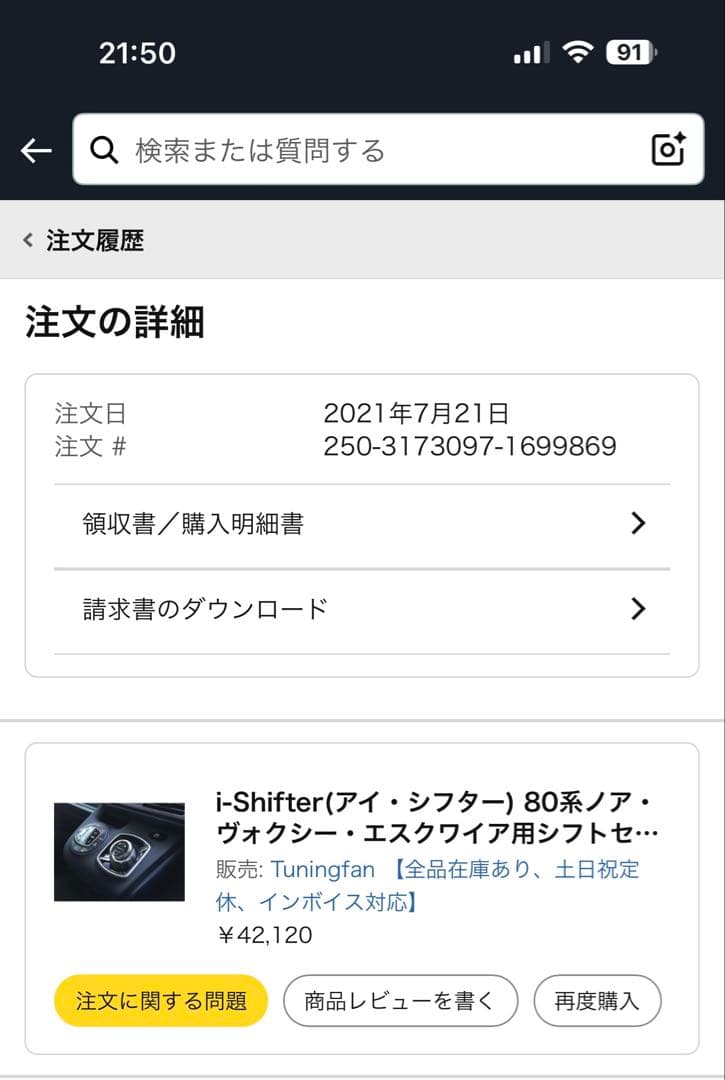Tap the search or ask field
The height and width of the screenshot is (1080, 725).
coord(370,150)
